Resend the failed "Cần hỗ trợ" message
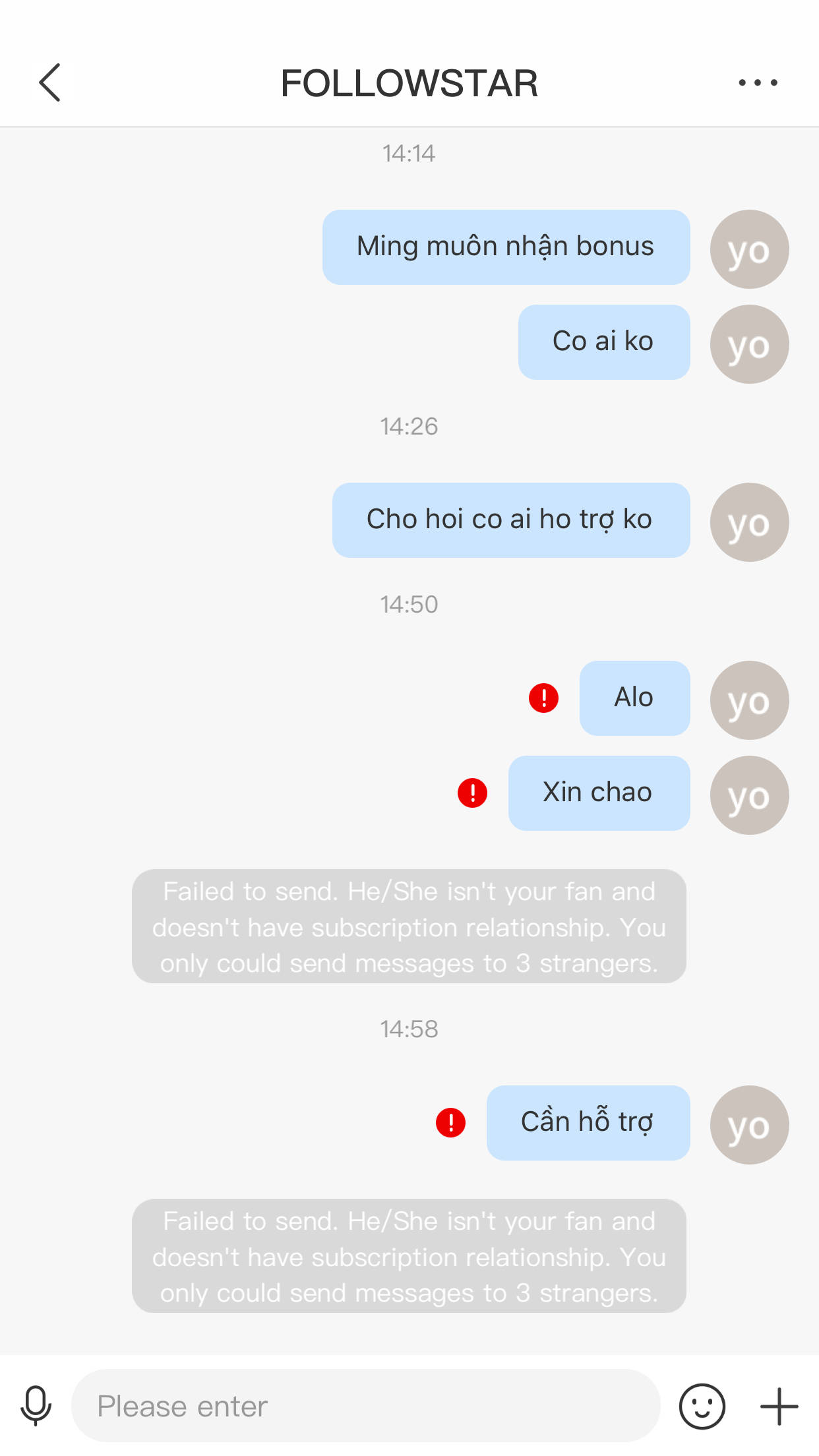The height and width of the screenshot is (1456, 819). tap(451, 1122)
